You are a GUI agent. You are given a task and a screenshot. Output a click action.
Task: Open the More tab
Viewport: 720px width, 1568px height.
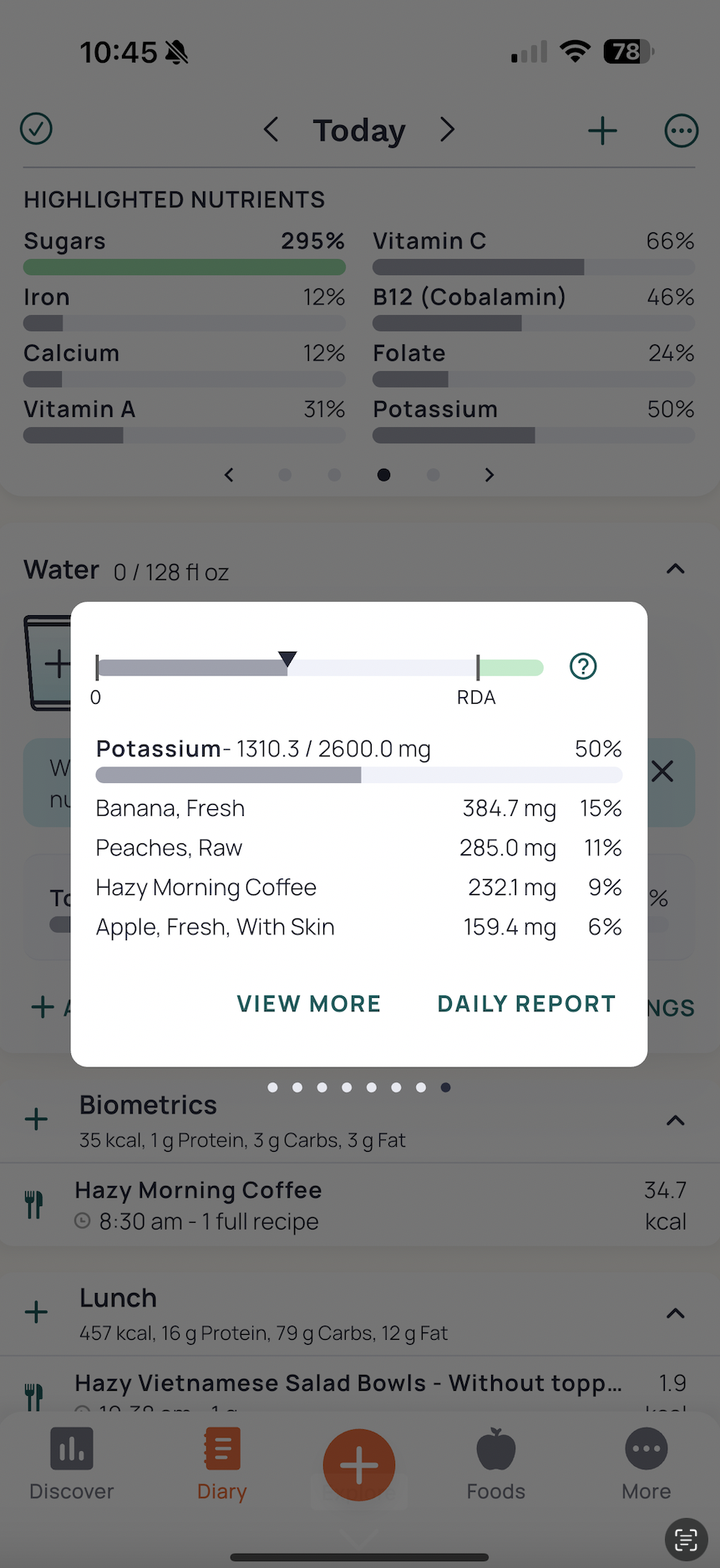646,1464
